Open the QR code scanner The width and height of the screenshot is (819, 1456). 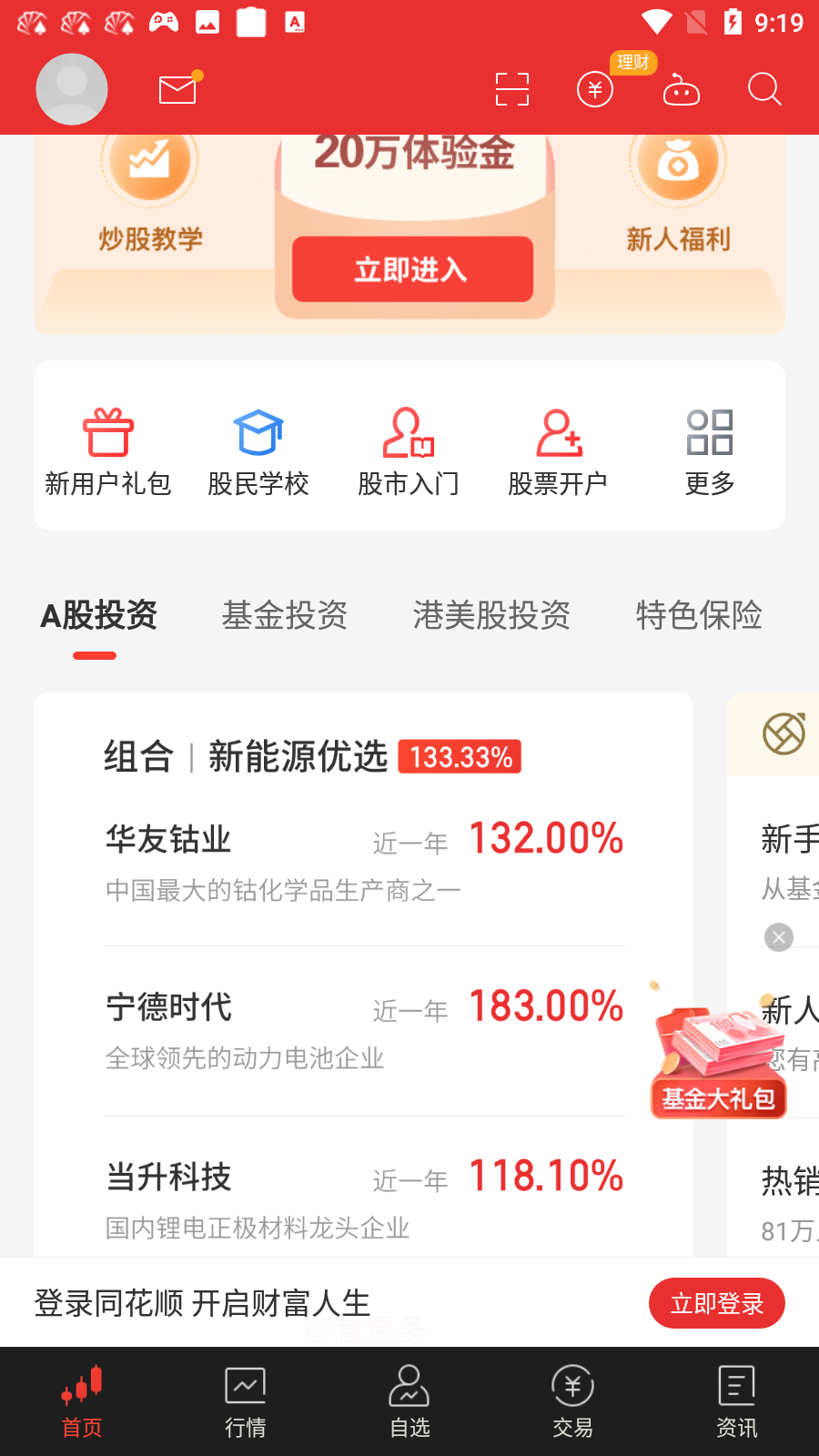coord(511,89)
